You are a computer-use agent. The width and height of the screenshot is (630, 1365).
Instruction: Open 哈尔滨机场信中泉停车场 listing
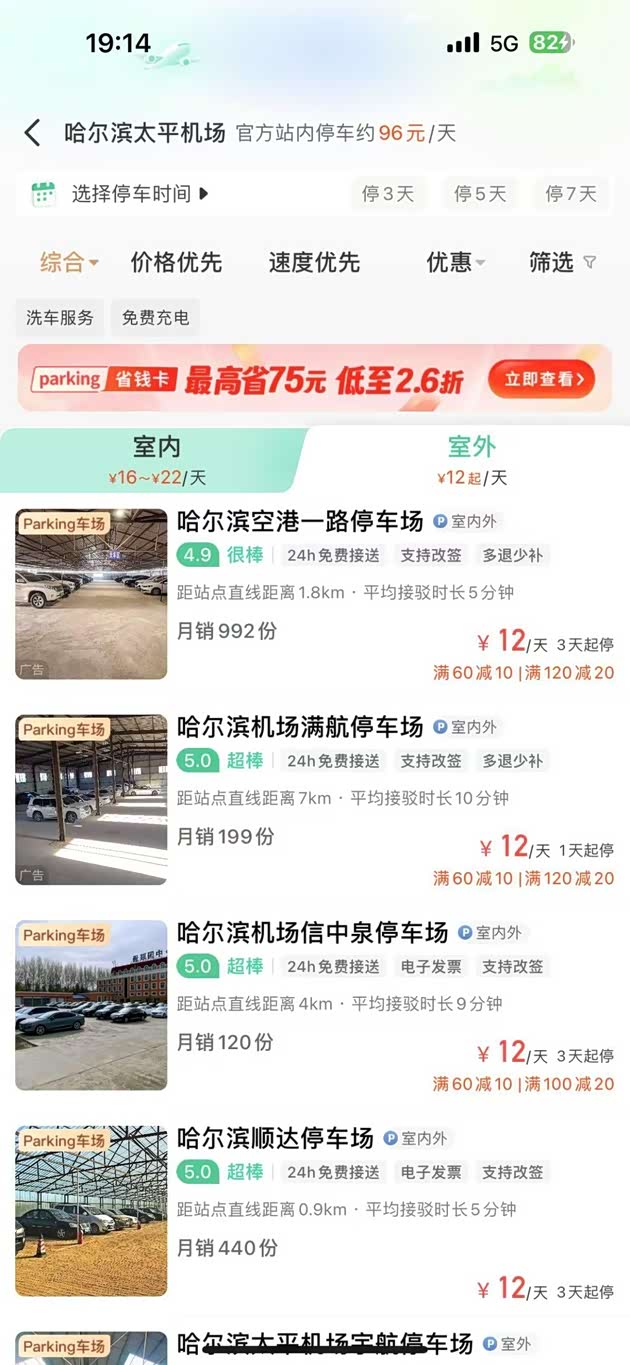pyautogui.click(x=312, y=932)
